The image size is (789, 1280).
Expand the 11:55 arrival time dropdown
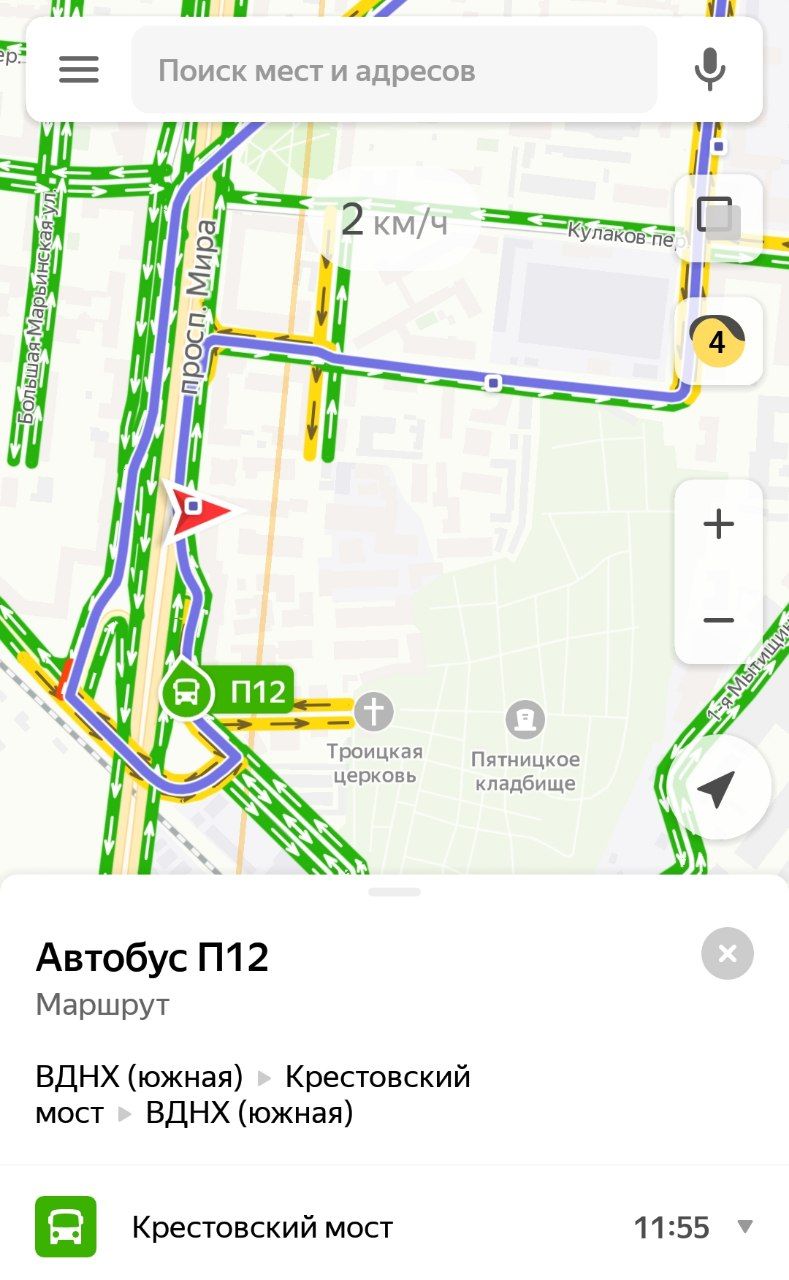[744, 1227]
